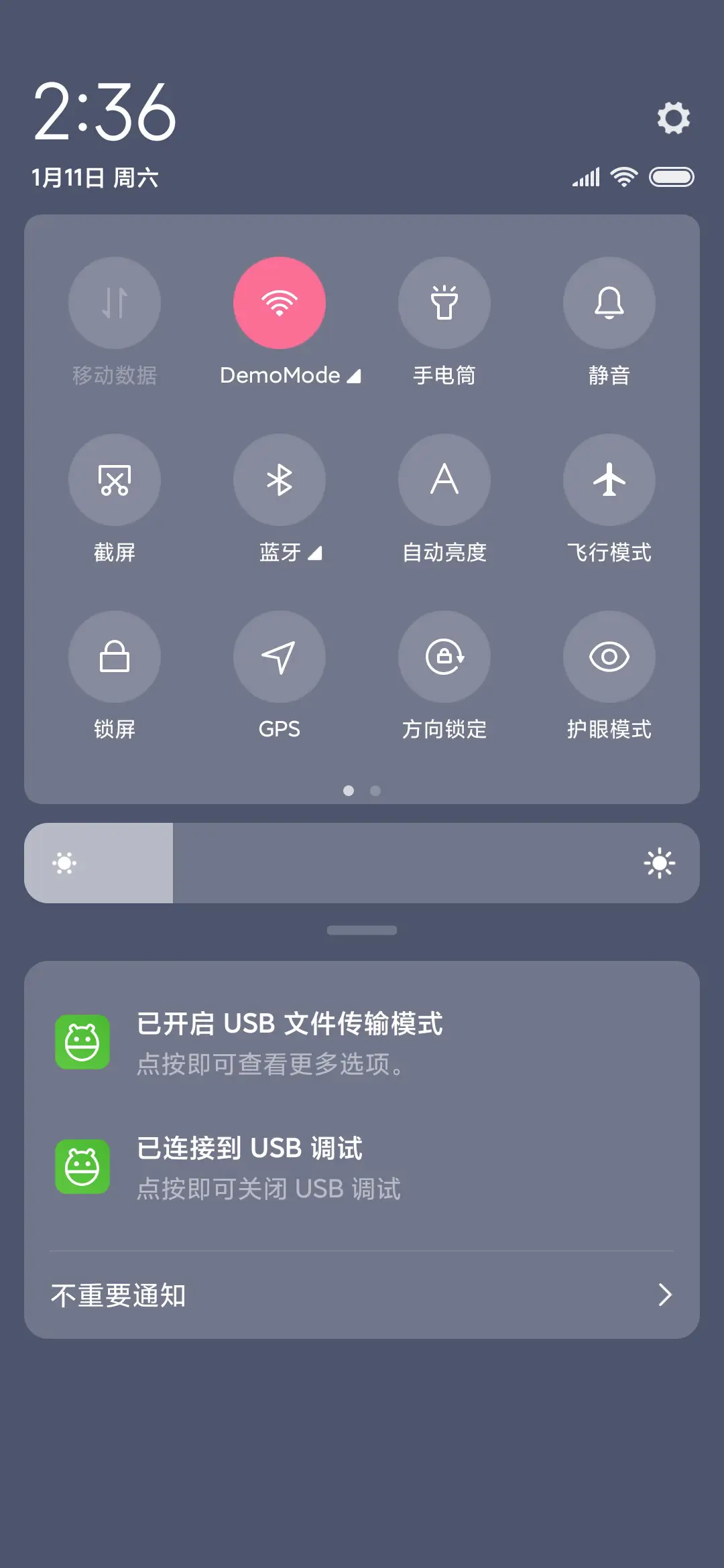Switch to second quick settings page dot
Screen dimensions: 724x1568
(375, 791)
